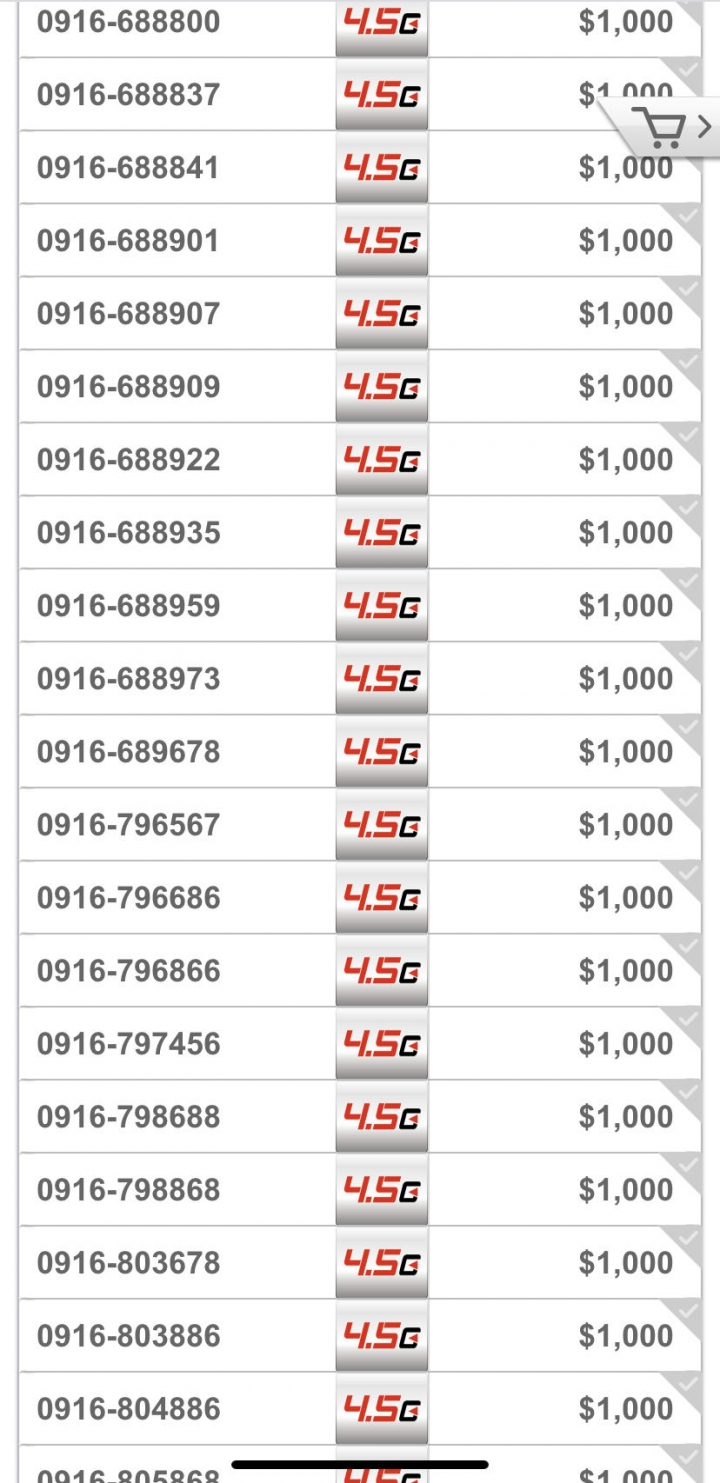The width and height of the screenshot is (720, 1483).
Task: Choose the 0916-688973 row
Action: 360,678
